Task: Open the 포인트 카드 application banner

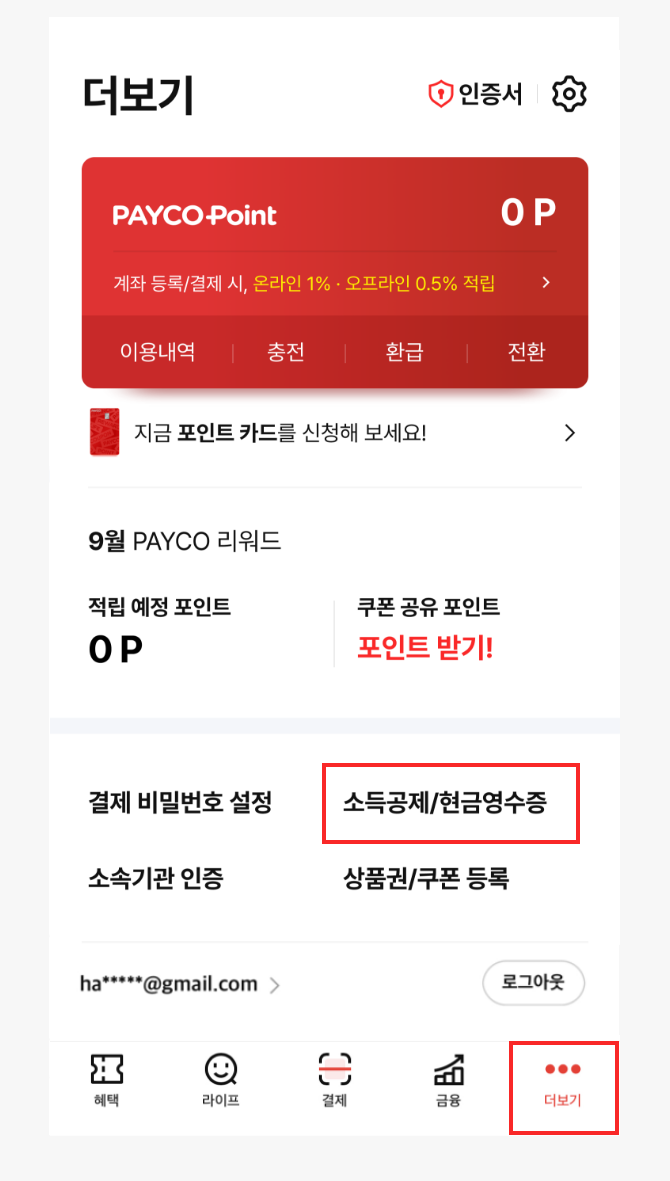Action: click(x=334, y=433)
